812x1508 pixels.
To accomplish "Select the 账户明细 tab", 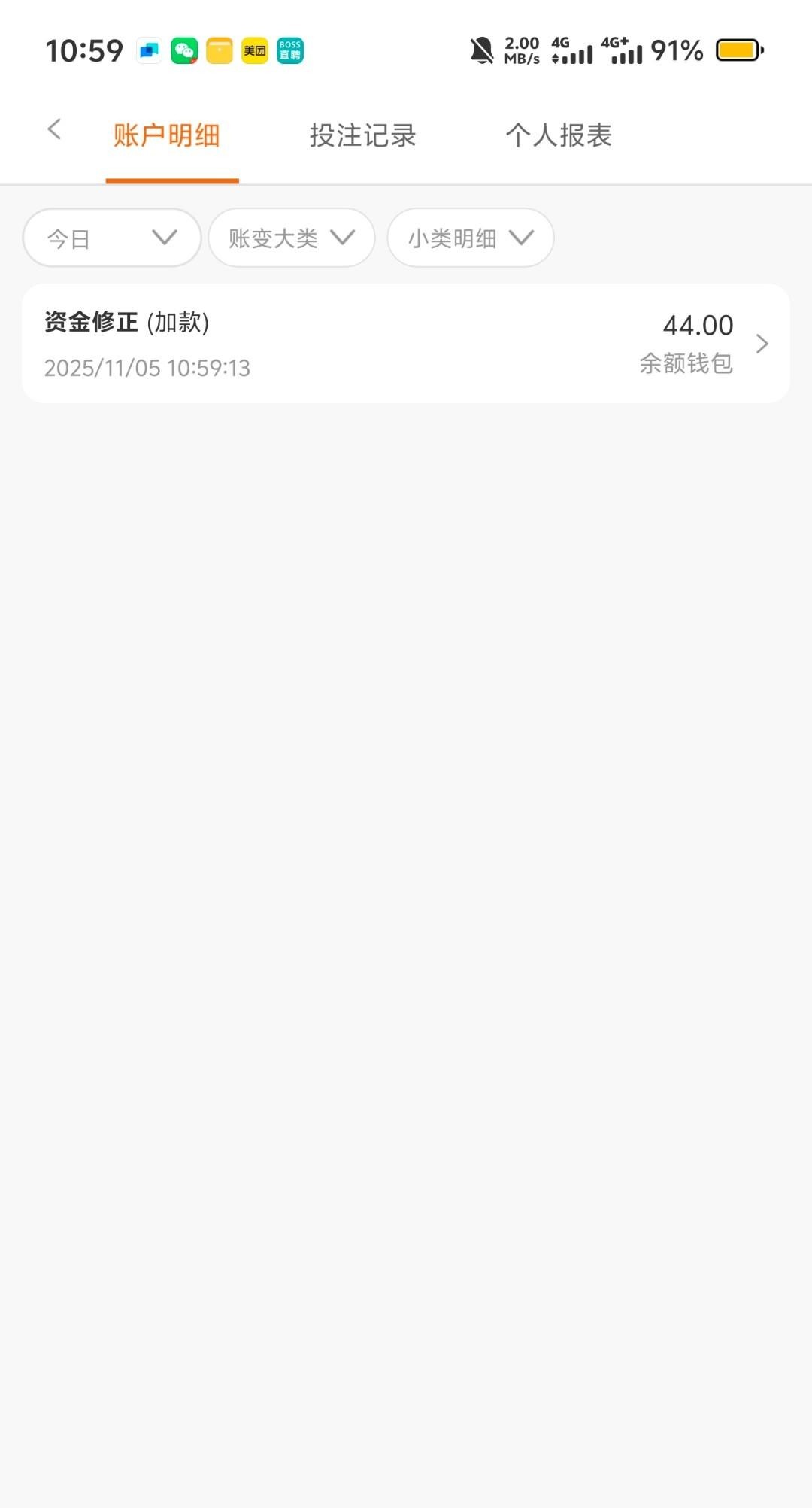I will pyautogui.click(x=166, y=136).
